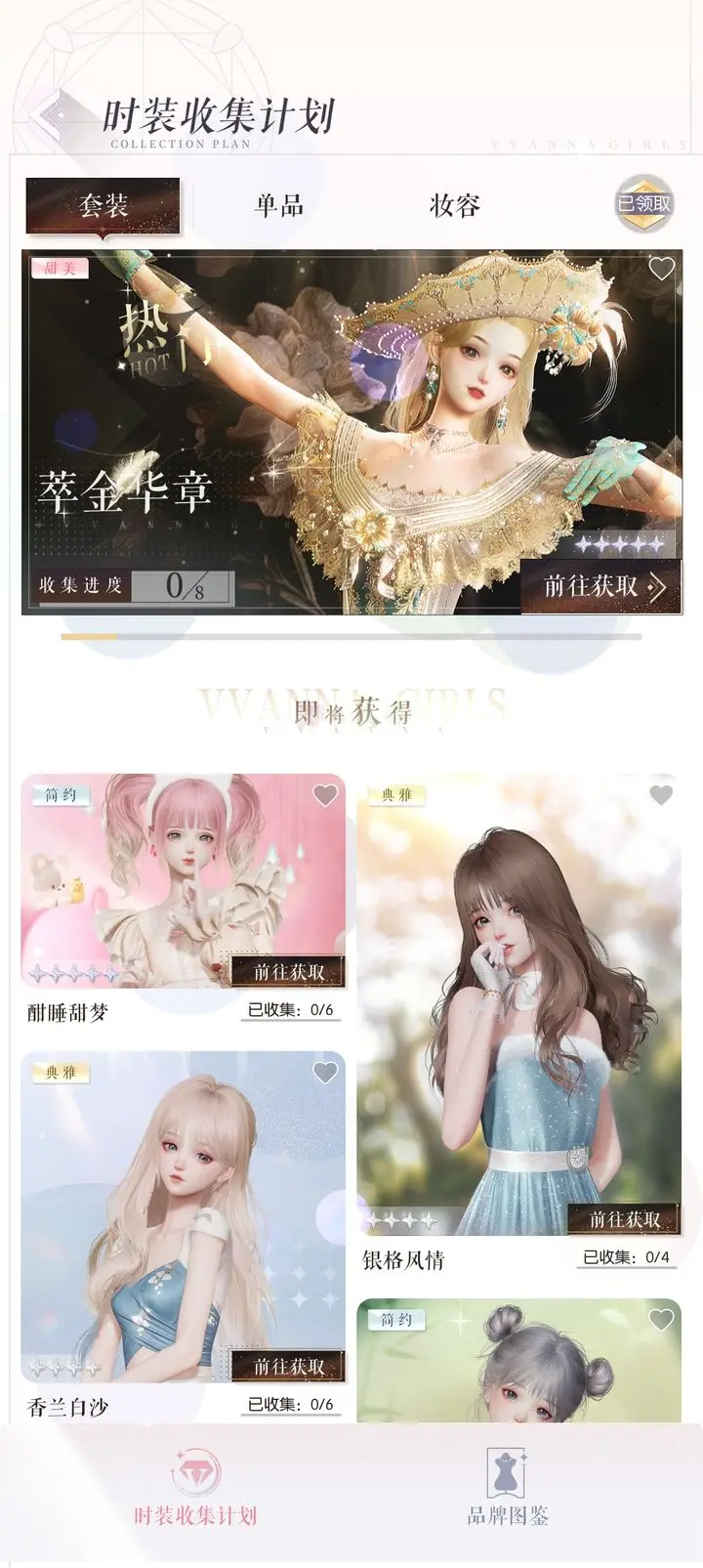Image resolution: width=703 pixels, height=1568 pixels.
Task: Favorite the 银格风情 outfit
Action: tap(661, 796)
